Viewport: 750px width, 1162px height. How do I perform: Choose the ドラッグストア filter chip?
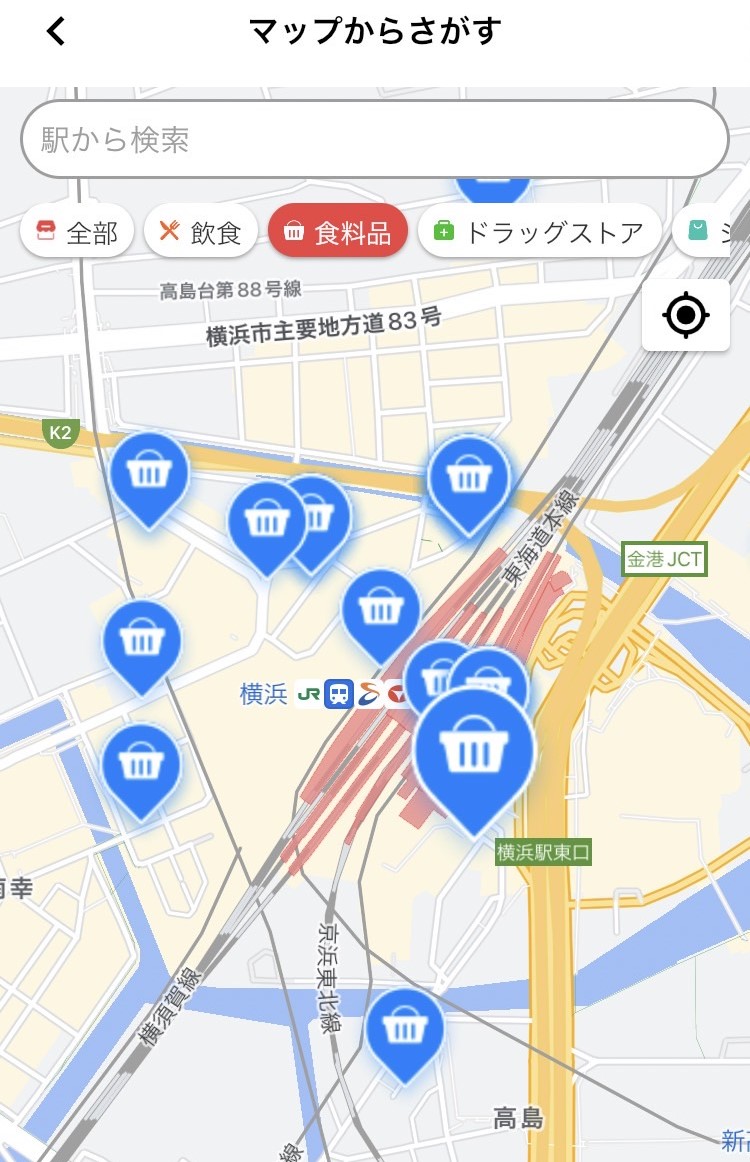point(539,233)
